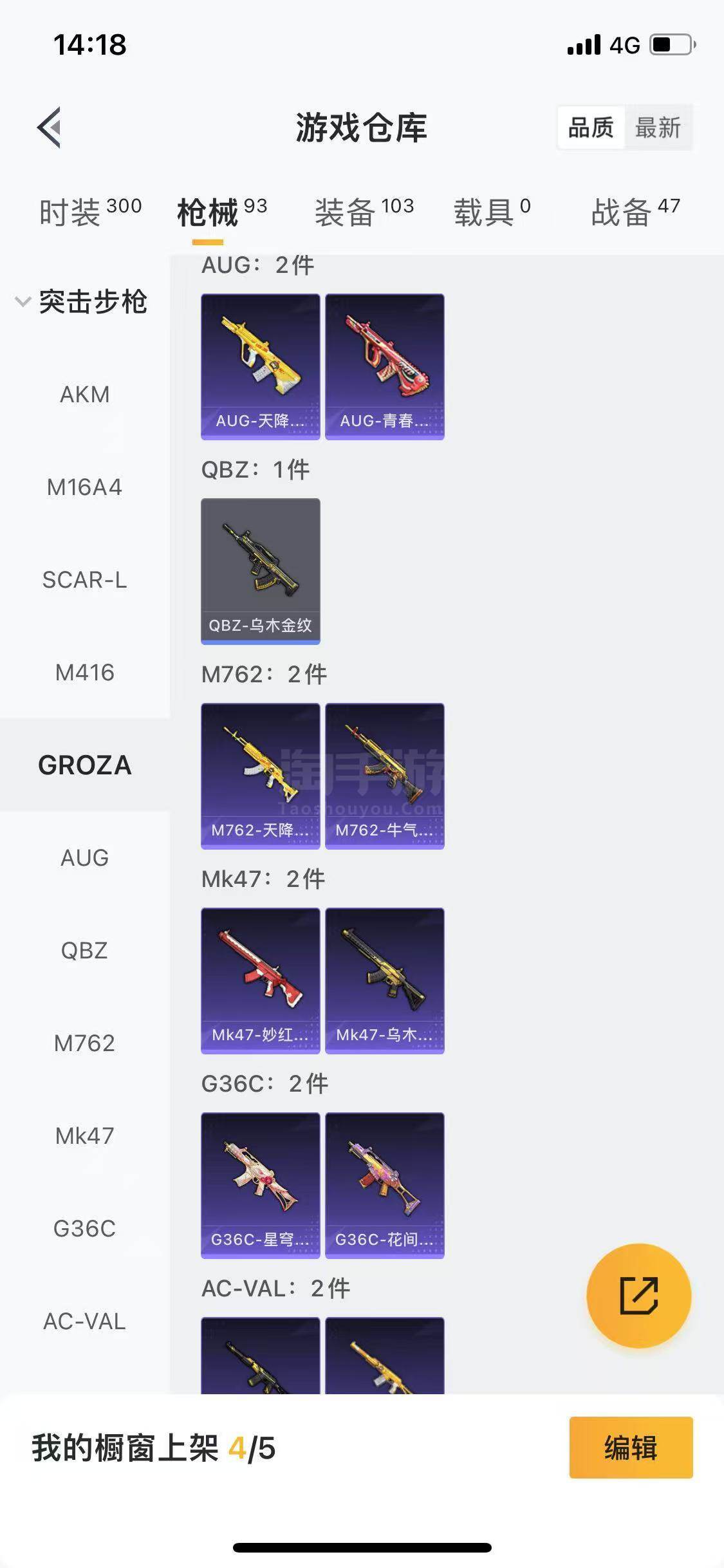Select AC-VAL in the side list
The image size is (724, 1568).
click(x=85, y=1321)
